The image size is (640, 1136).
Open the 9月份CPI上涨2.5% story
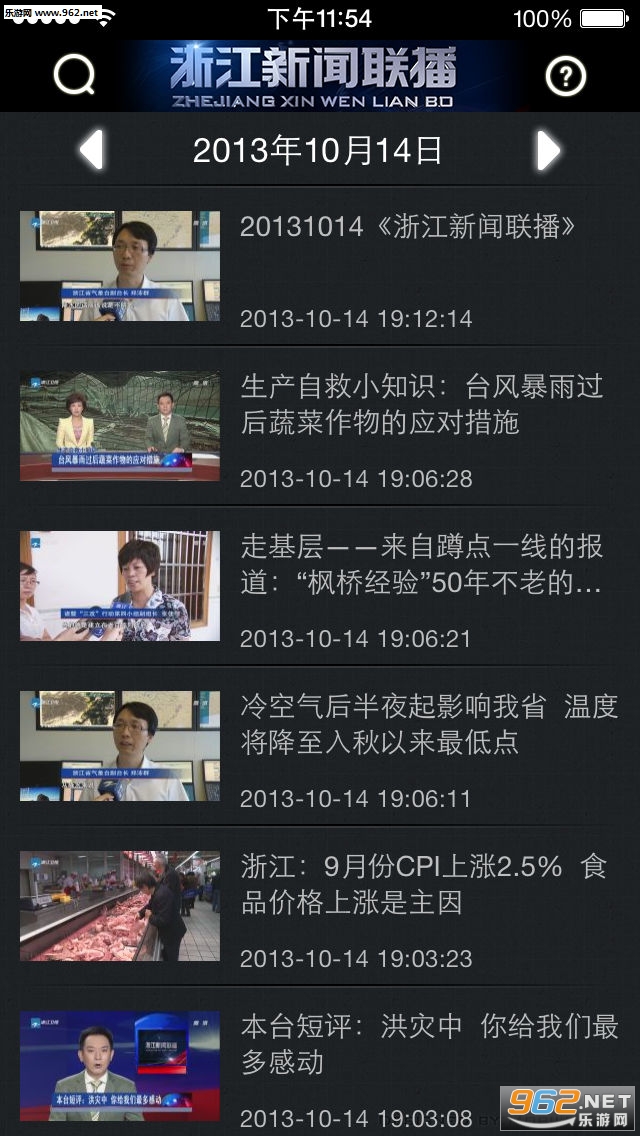tap(320, 906)
